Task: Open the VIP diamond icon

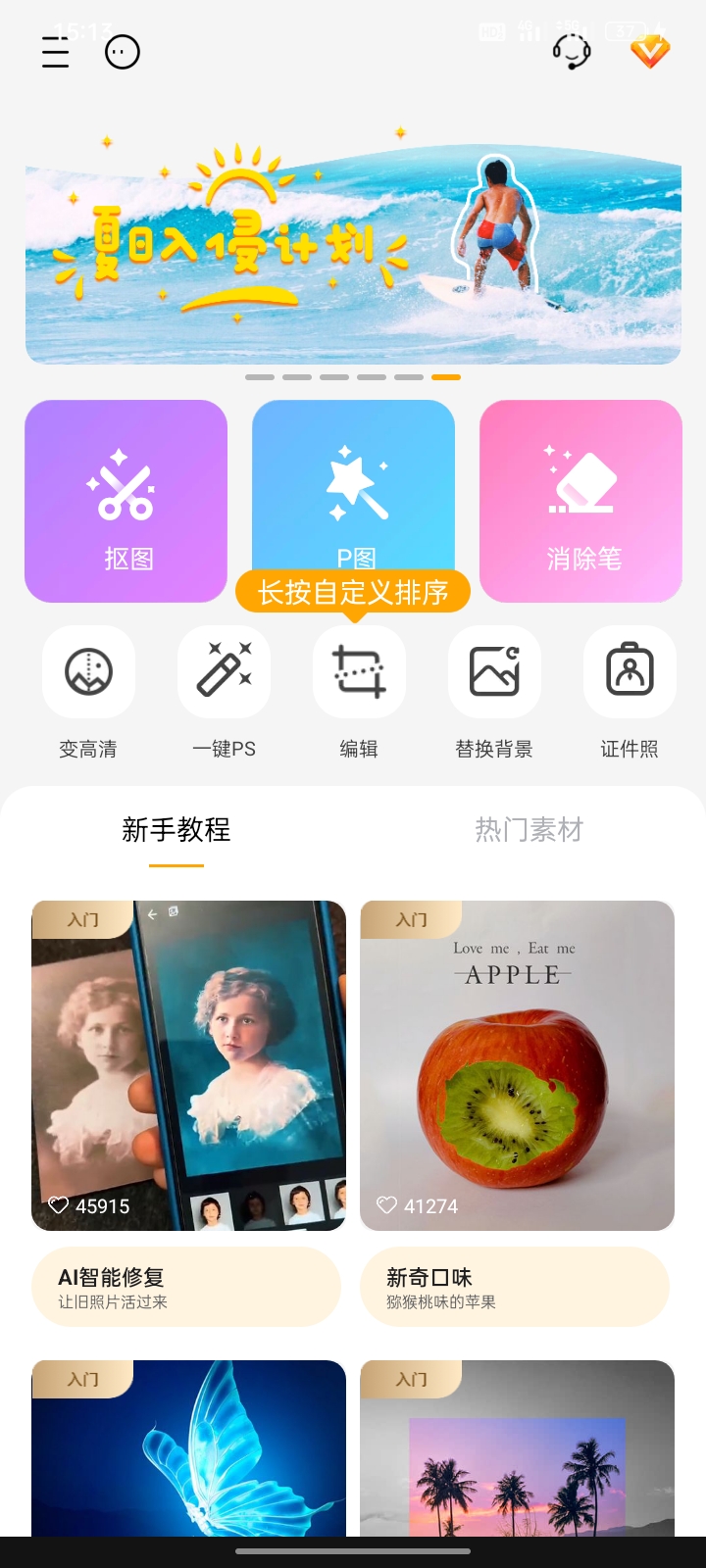Action: tap(650, 51)
